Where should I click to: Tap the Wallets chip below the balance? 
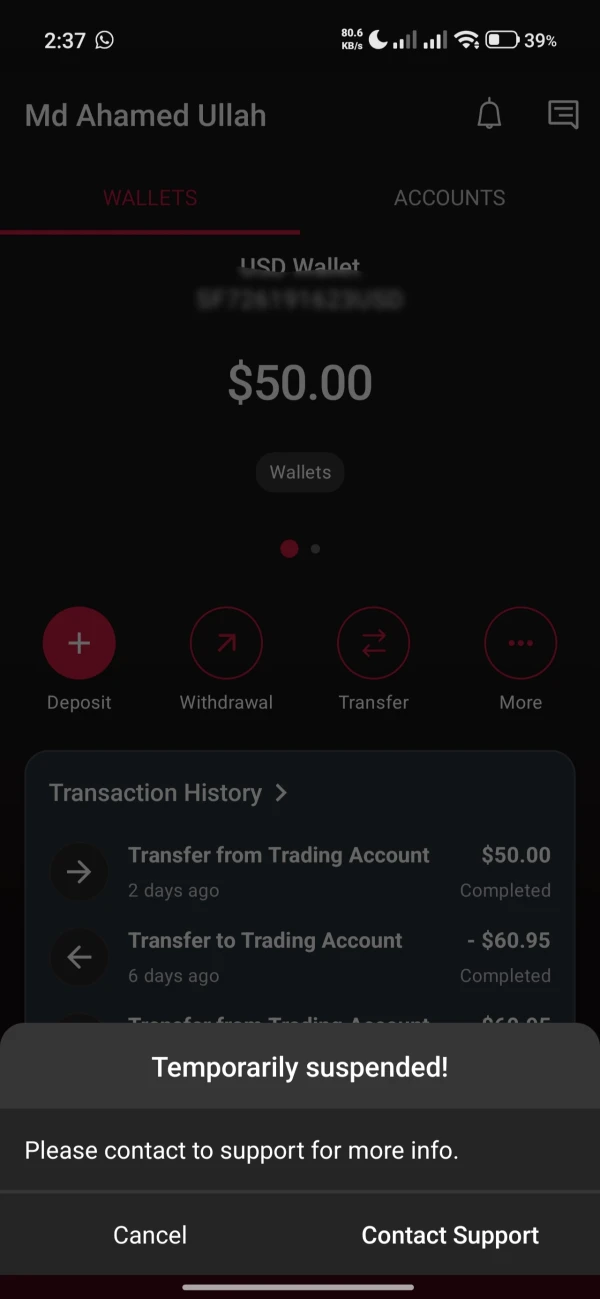point(300,472)
